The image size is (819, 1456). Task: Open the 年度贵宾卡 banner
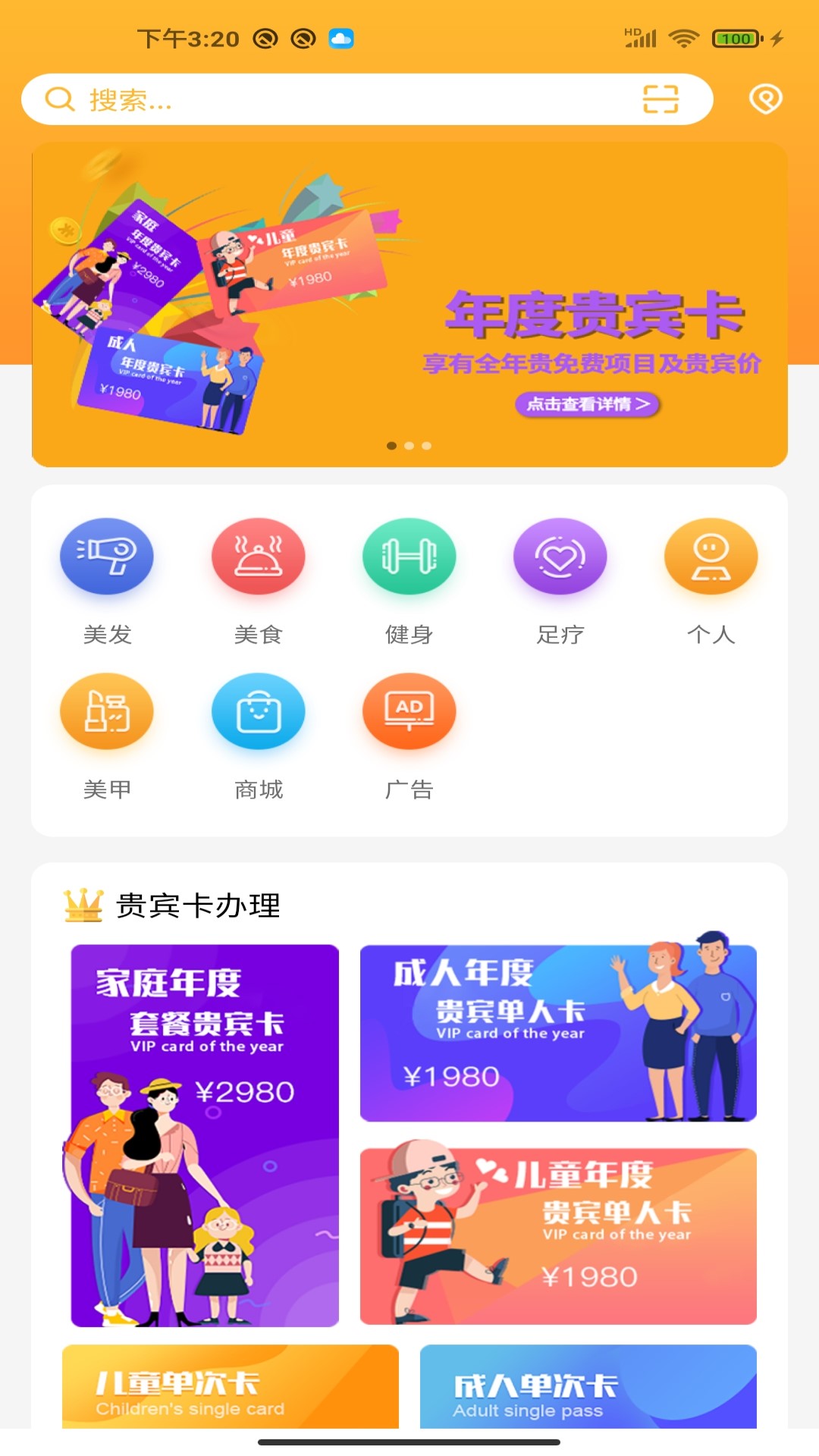tap(409, 303)
